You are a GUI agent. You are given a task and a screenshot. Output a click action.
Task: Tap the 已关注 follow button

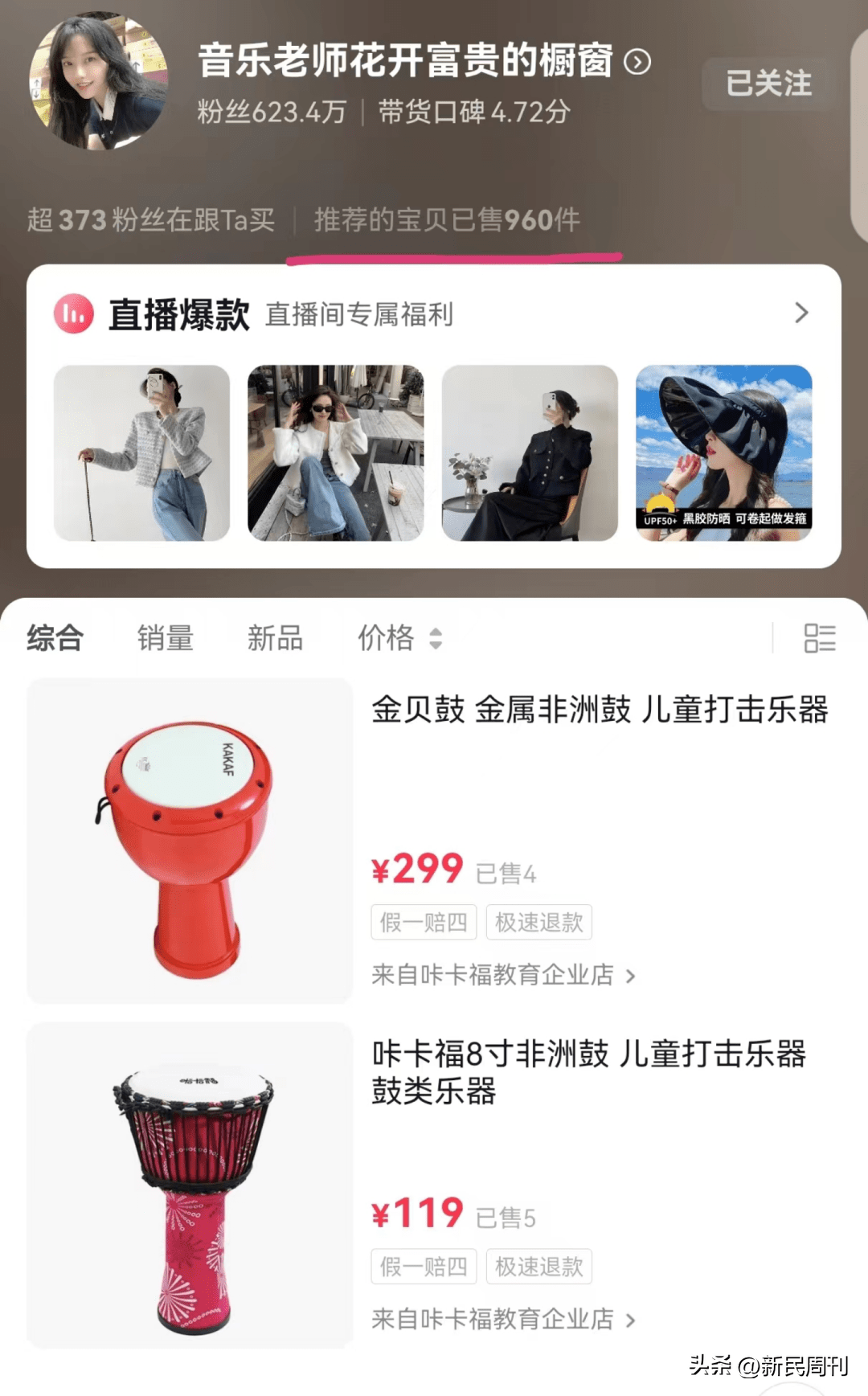(x=768, y=84)
